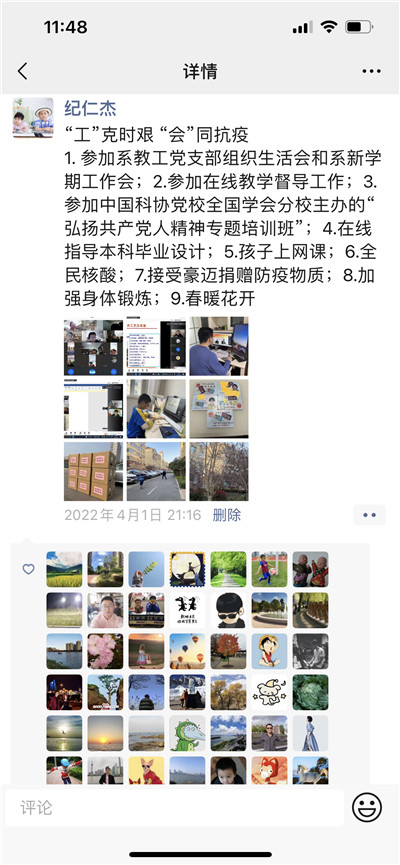400x865 pixels.
Task: Delete this post via 删除
Action: (227, 515)
